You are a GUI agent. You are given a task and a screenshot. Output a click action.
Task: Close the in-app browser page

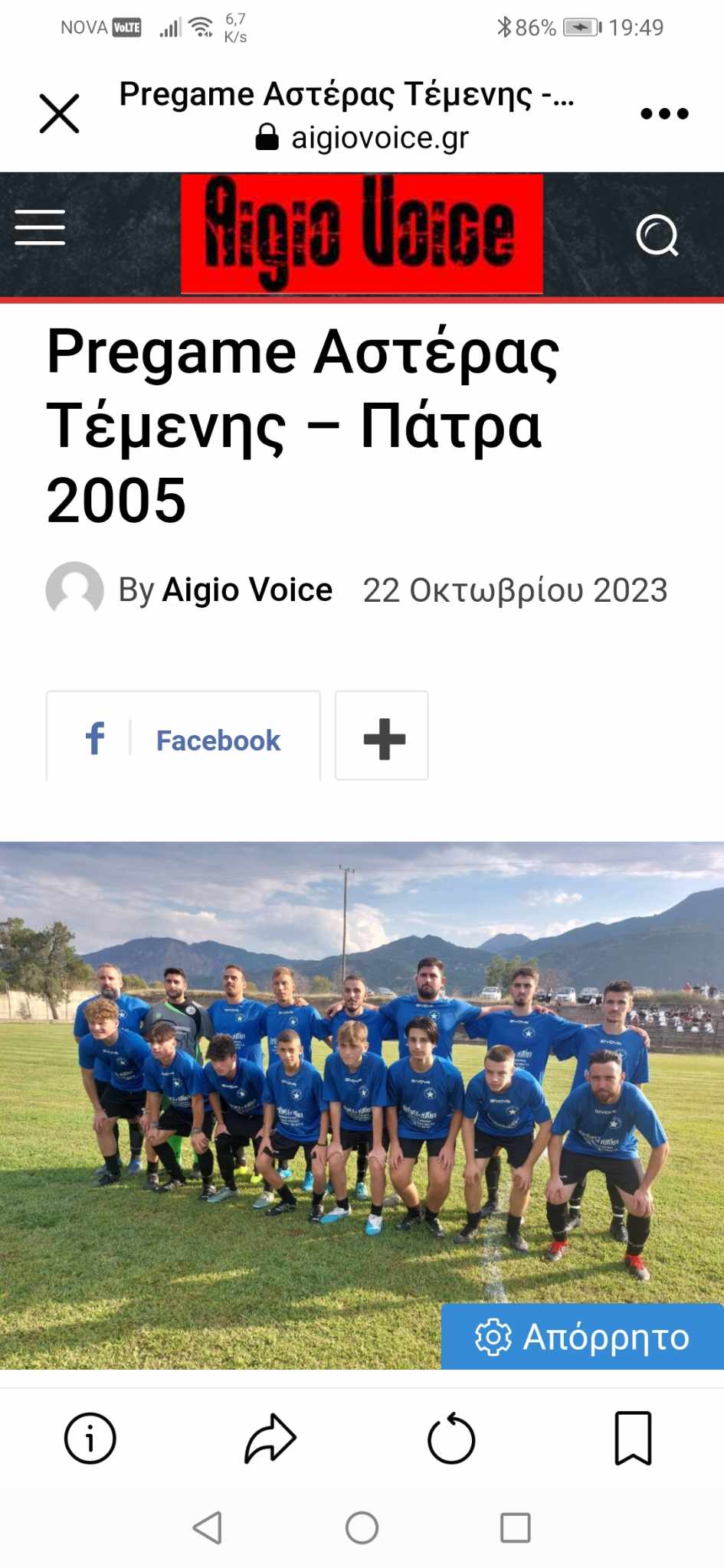59,114
